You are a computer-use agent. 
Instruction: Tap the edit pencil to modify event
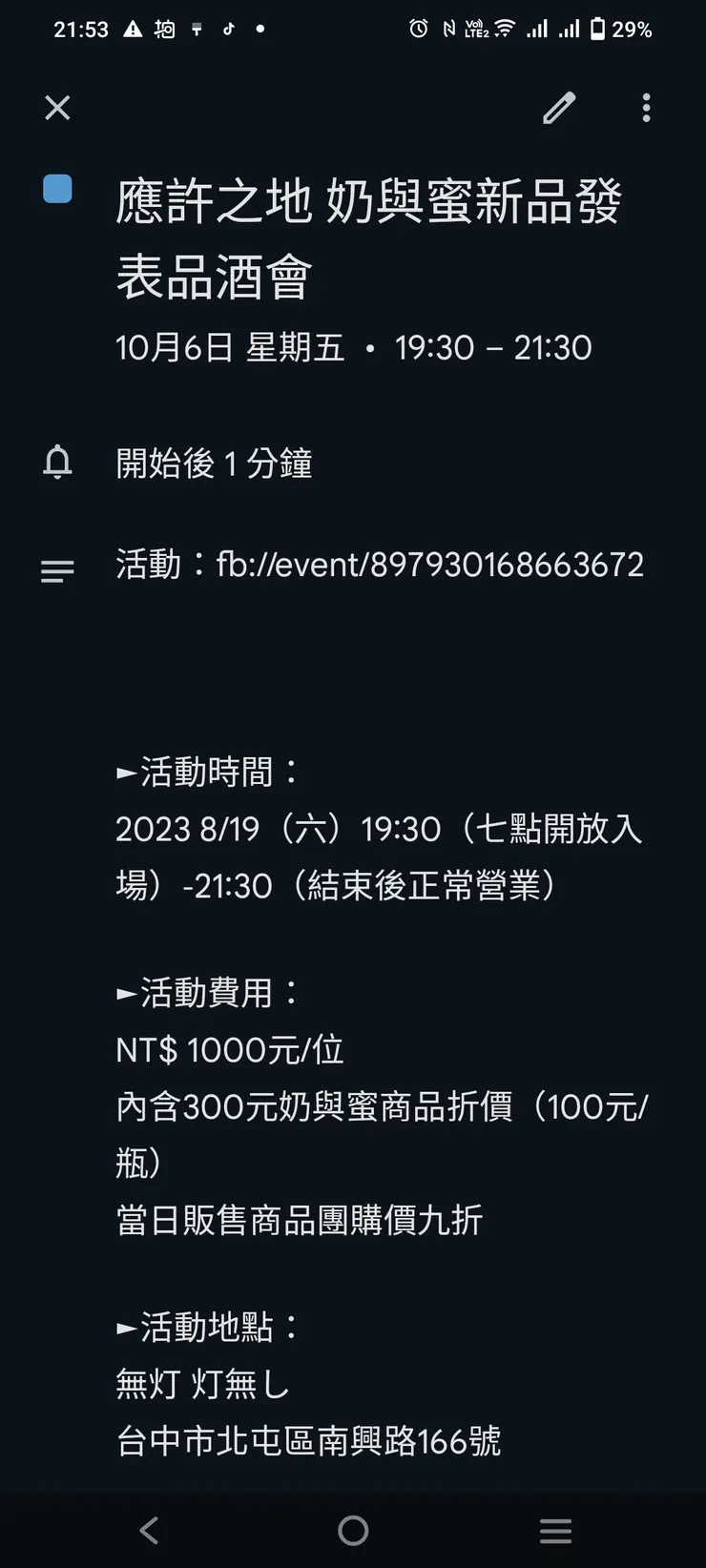point(560,108)
